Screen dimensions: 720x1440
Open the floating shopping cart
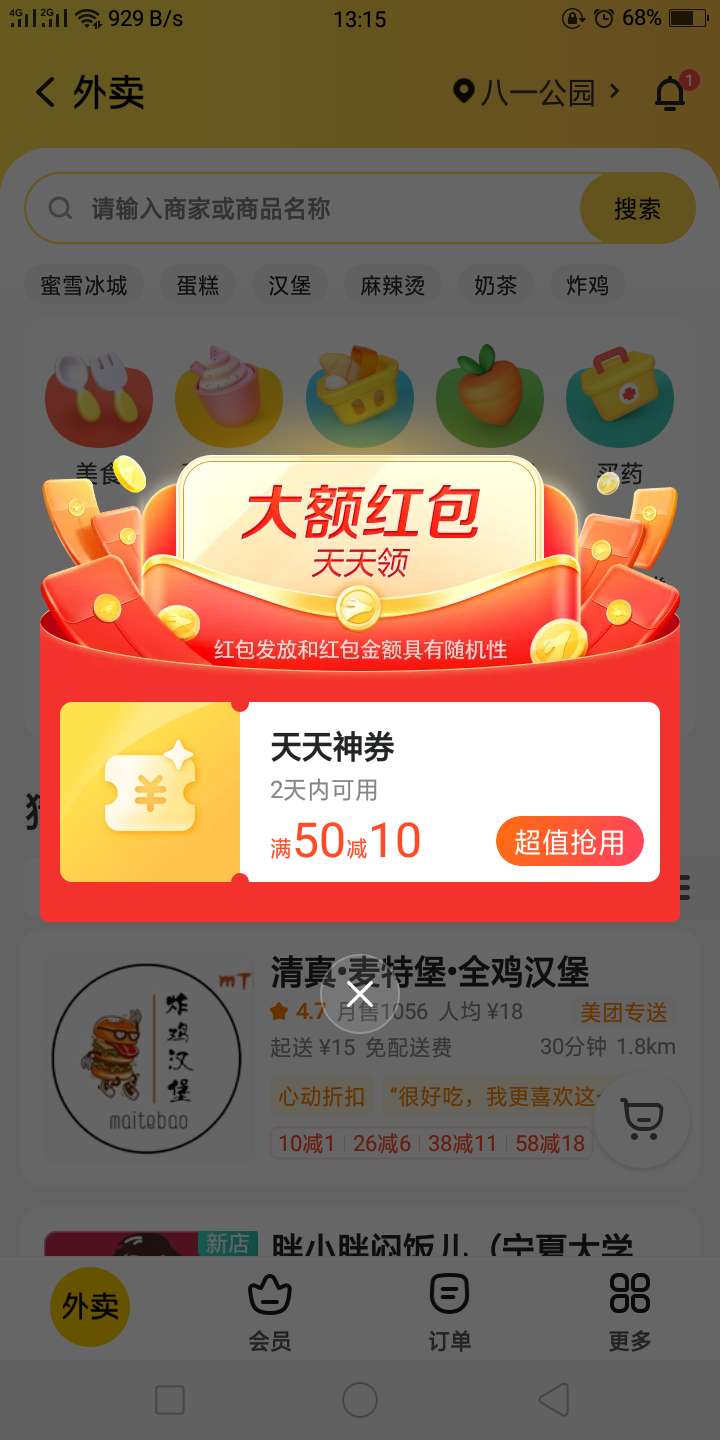pyautogui.click(x=642, y=1119)
